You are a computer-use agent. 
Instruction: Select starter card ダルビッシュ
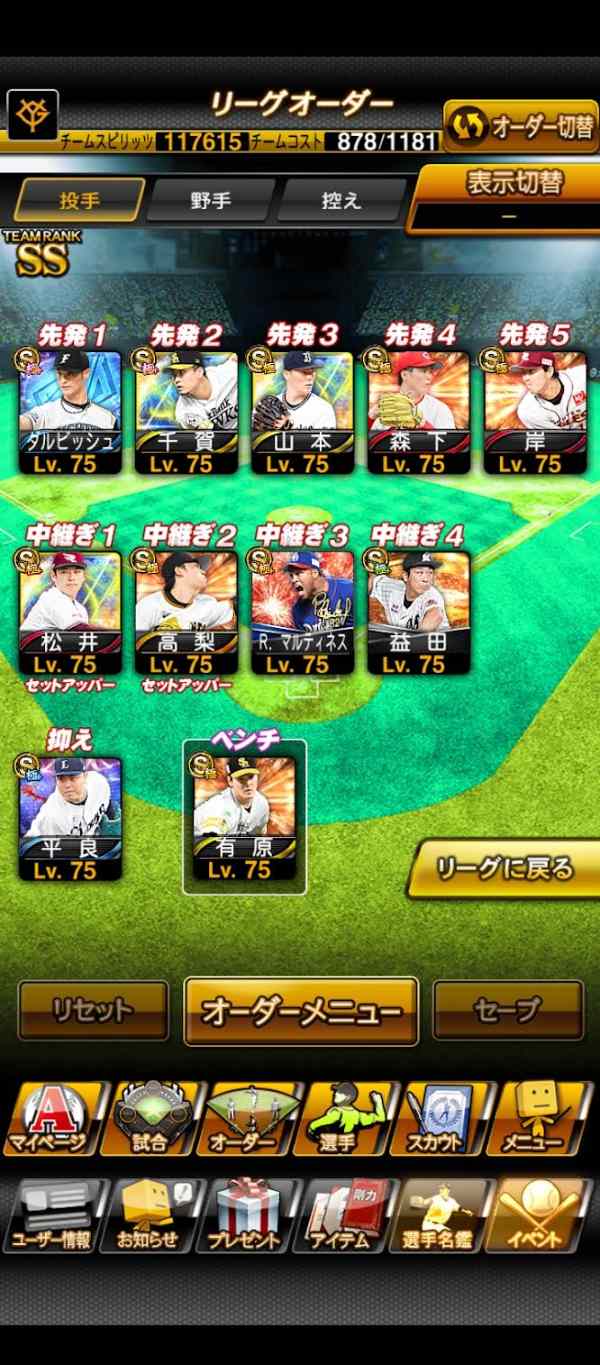[71, 413]
